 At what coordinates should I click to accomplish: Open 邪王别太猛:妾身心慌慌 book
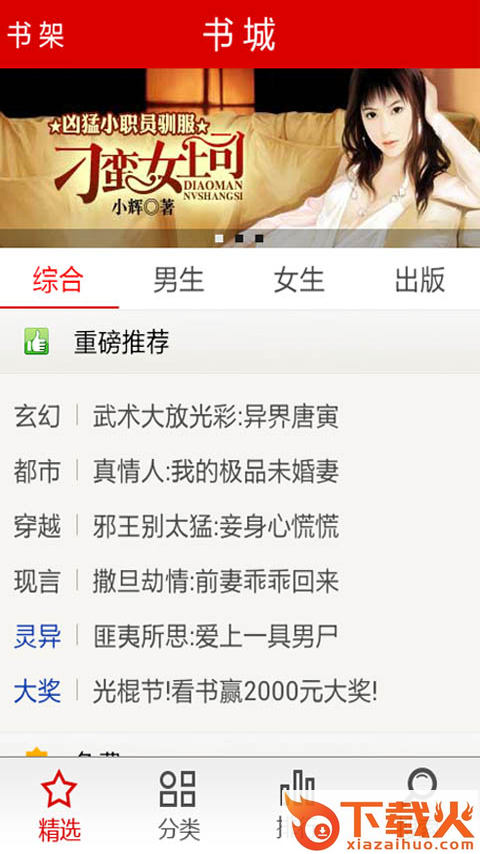[216, 526]
